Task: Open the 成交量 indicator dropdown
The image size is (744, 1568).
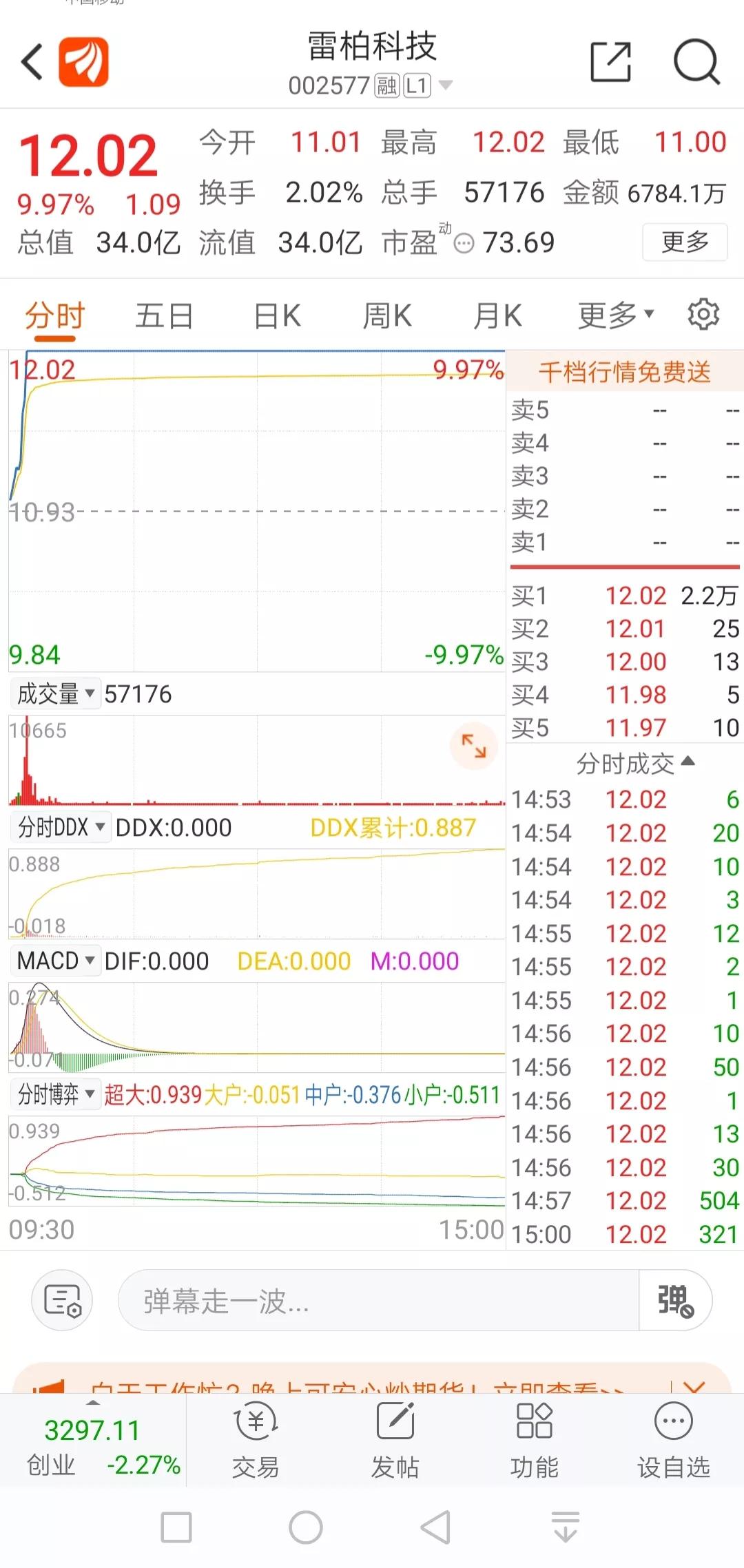Action: tap(53, 694)
